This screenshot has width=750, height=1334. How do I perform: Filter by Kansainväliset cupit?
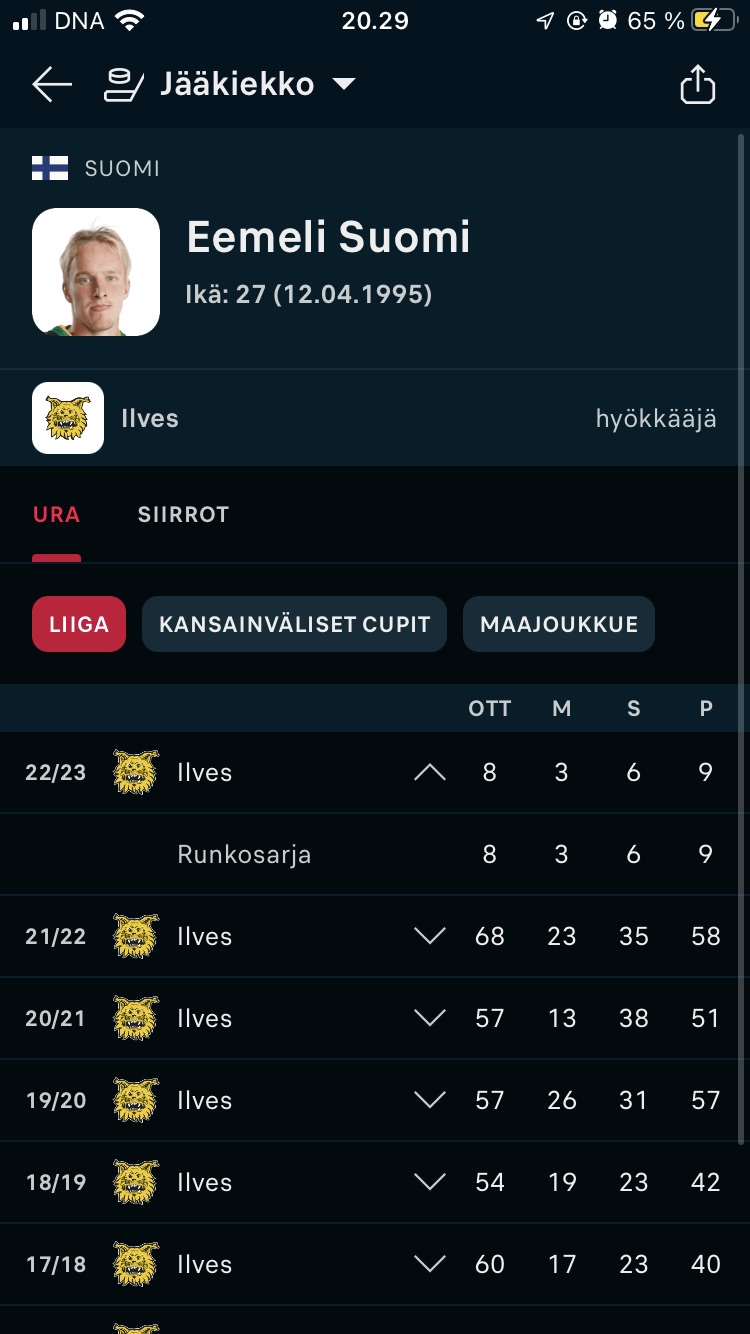(x=294, y=624)
